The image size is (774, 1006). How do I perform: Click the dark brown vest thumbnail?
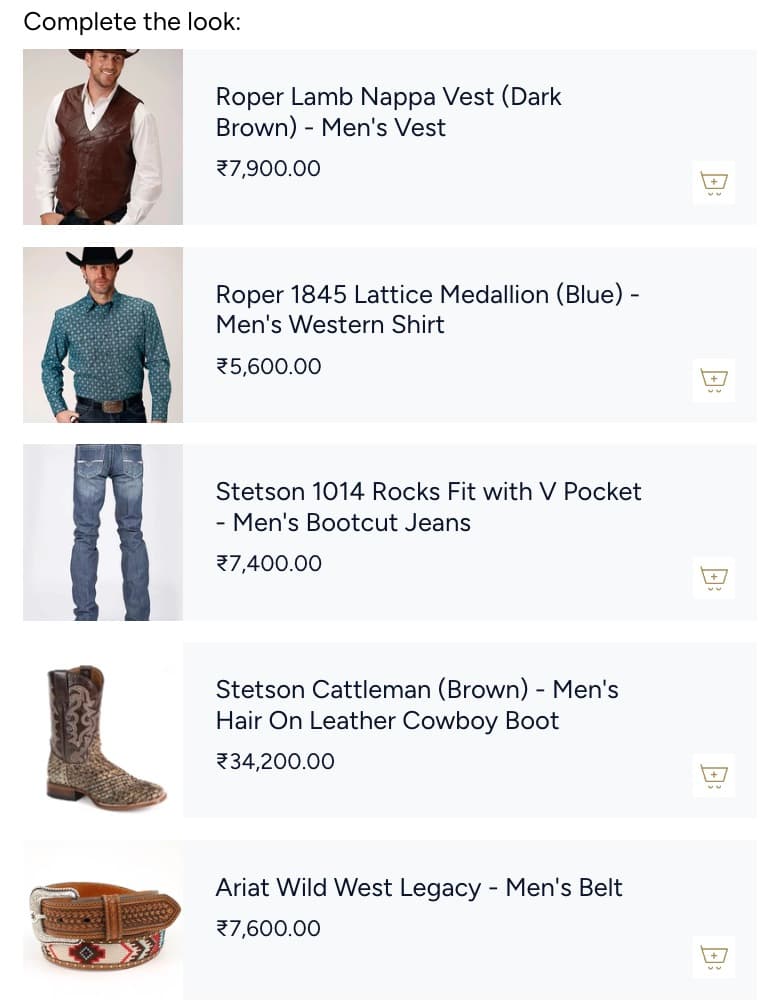tap(102, 137)
